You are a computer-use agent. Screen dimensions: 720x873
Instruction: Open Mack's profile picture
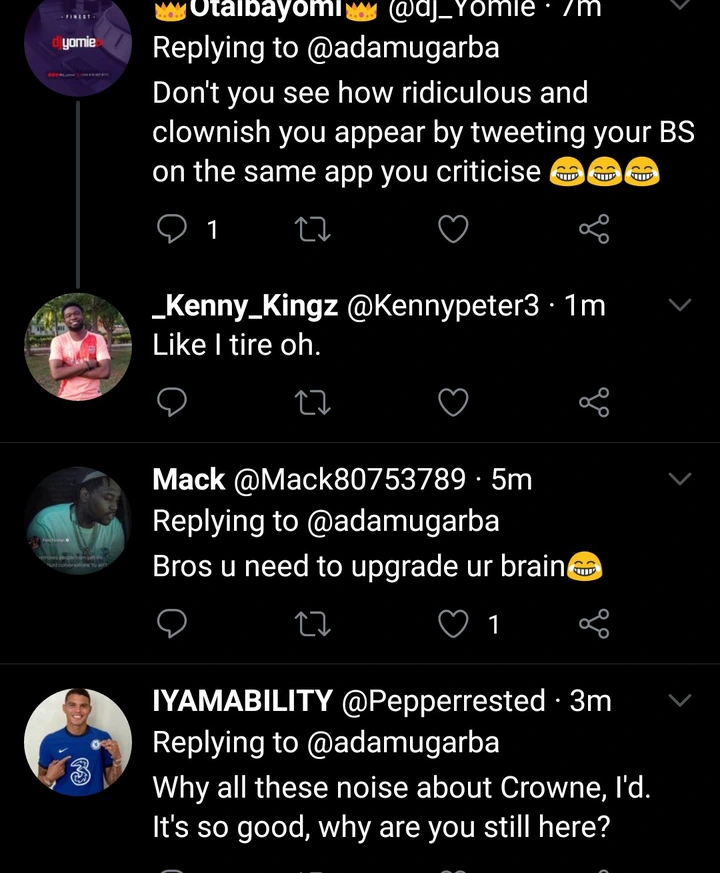(x=78, y=520)
